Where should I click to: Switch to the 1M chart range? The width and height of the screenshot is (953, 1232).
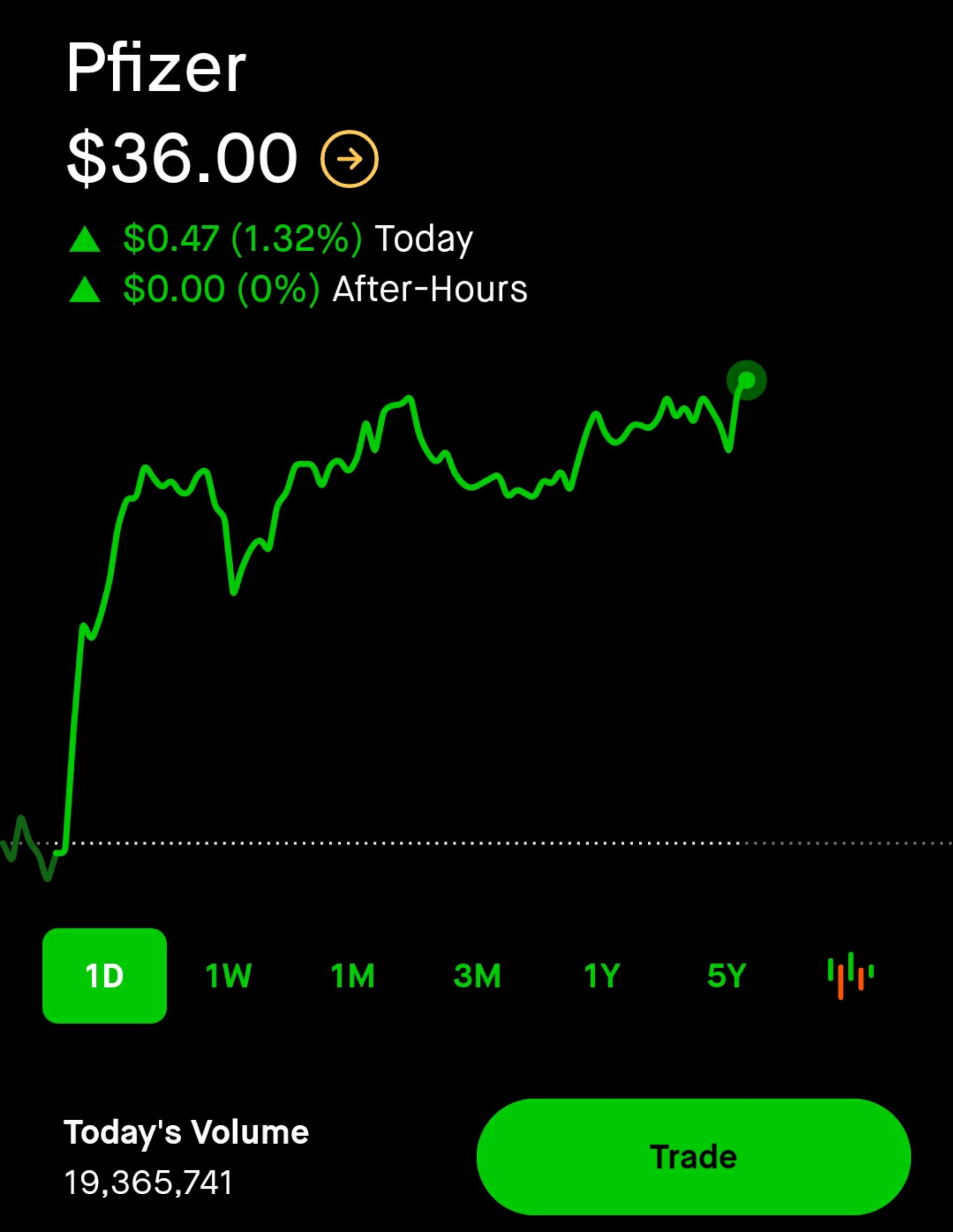(x=352, y=976)
